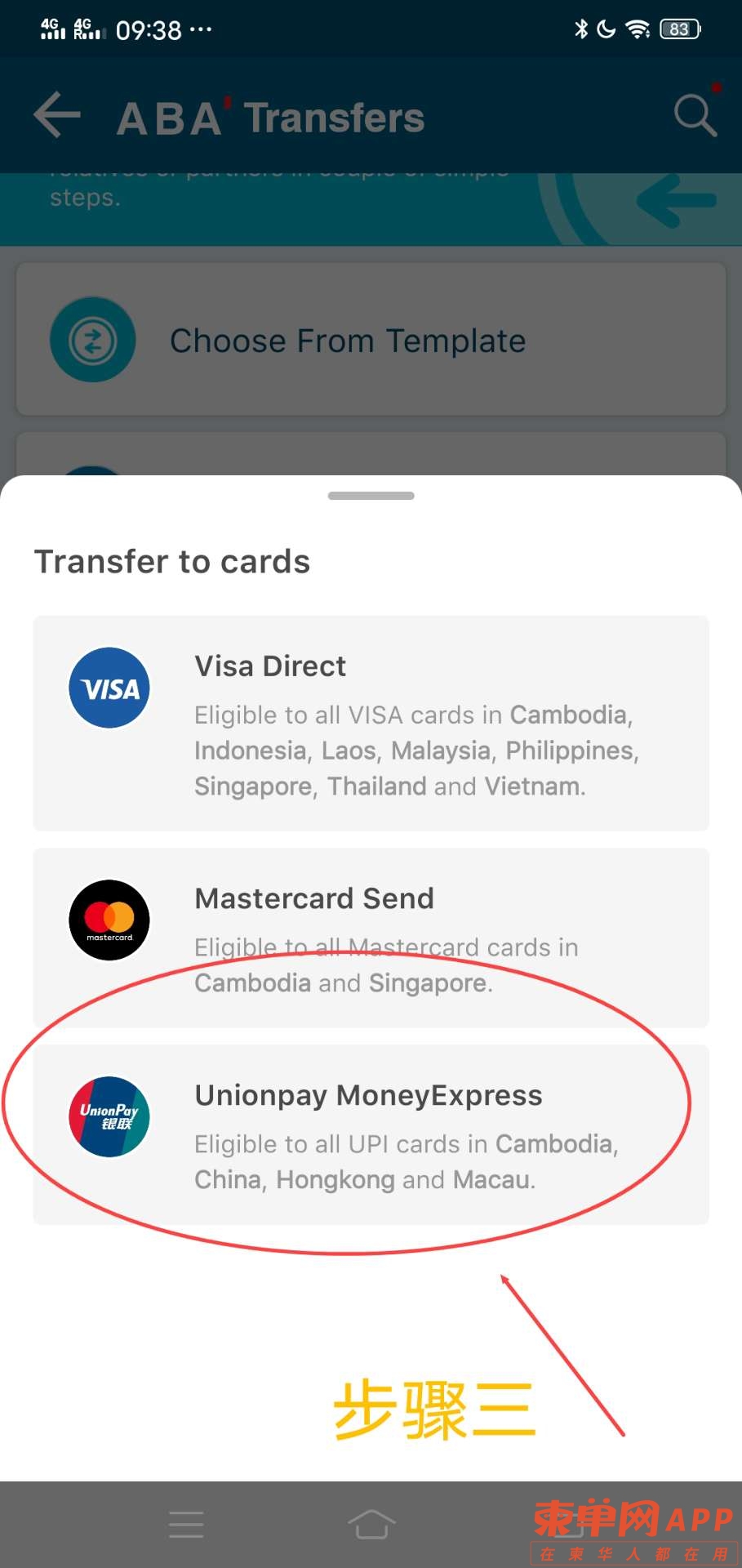This screenshot has width=742, height=1568.
Task: Open the search icon in header
Action: [x=695, y=115]
